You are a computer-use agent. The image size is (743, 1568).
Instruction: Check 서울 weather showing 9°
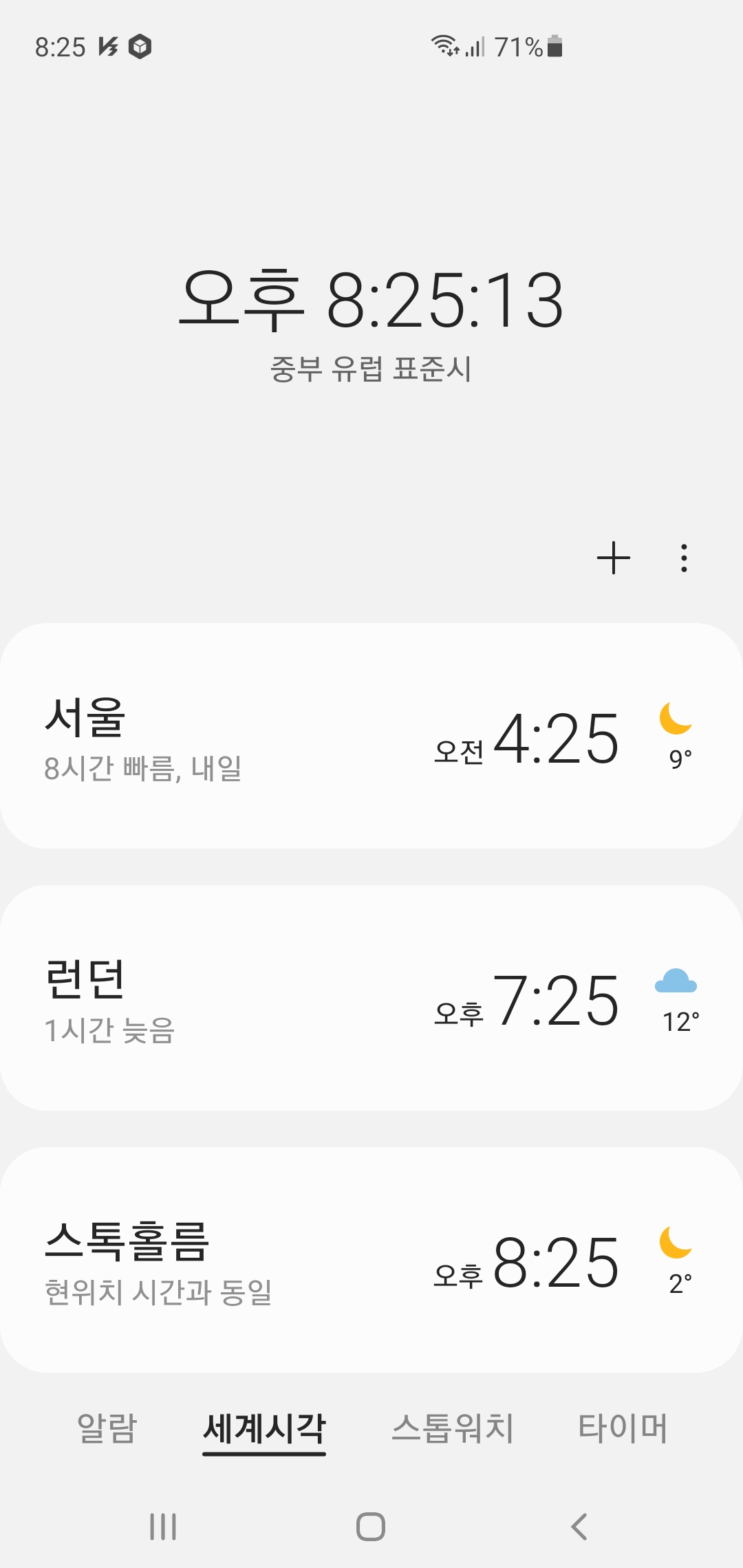coord(678,736)
